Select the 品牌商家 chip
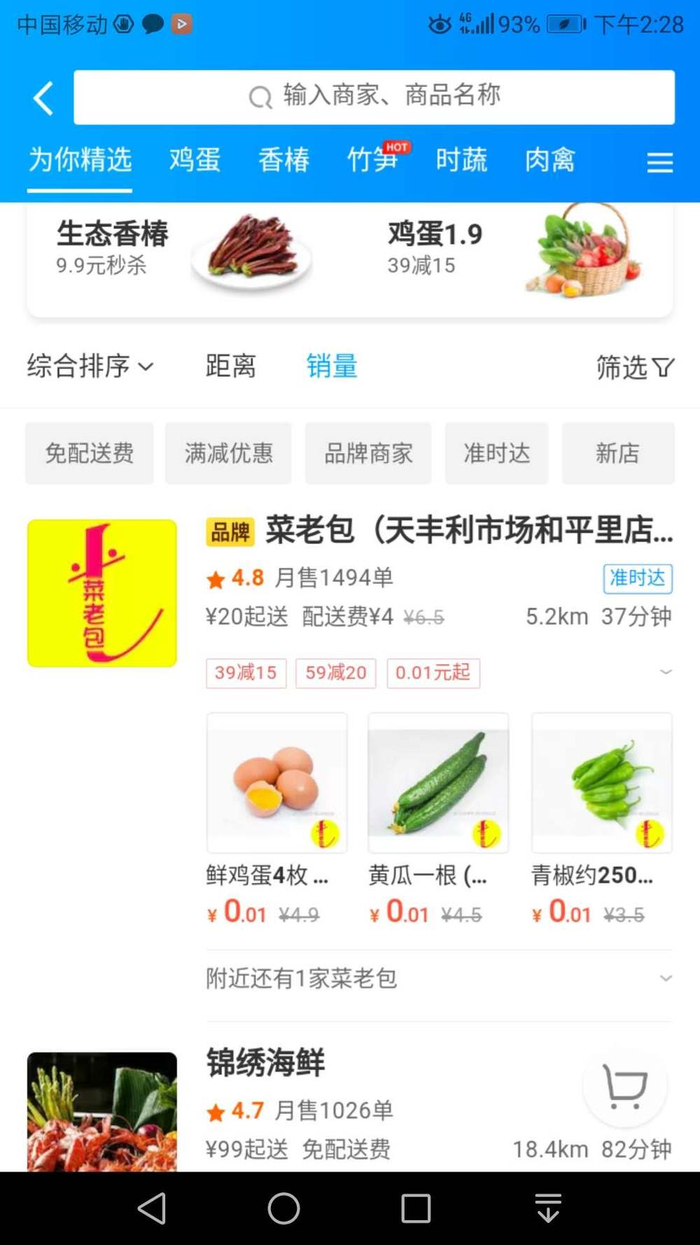700x1245 pixels. tap(368, 453)
